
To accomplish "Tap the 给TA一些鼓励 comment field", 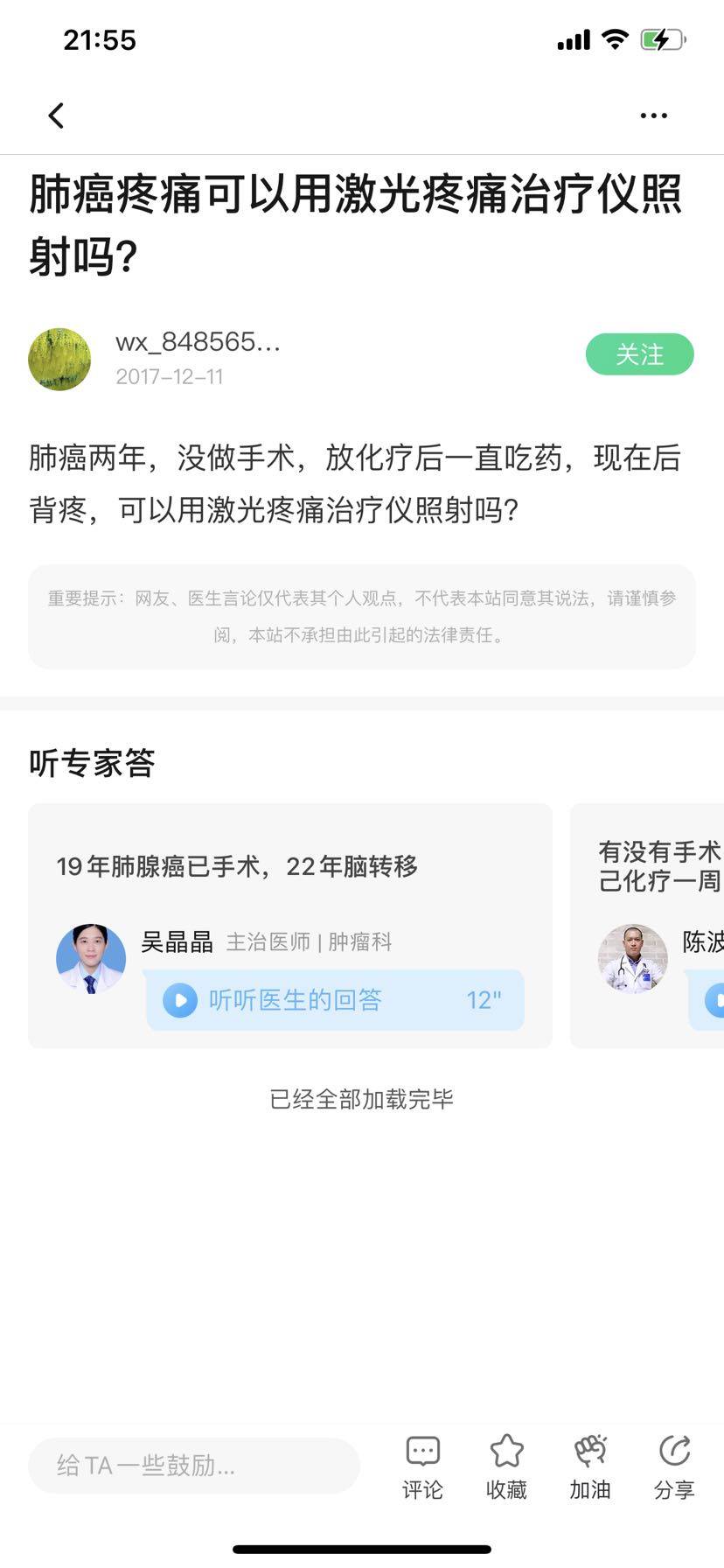I will (194, 1465).
